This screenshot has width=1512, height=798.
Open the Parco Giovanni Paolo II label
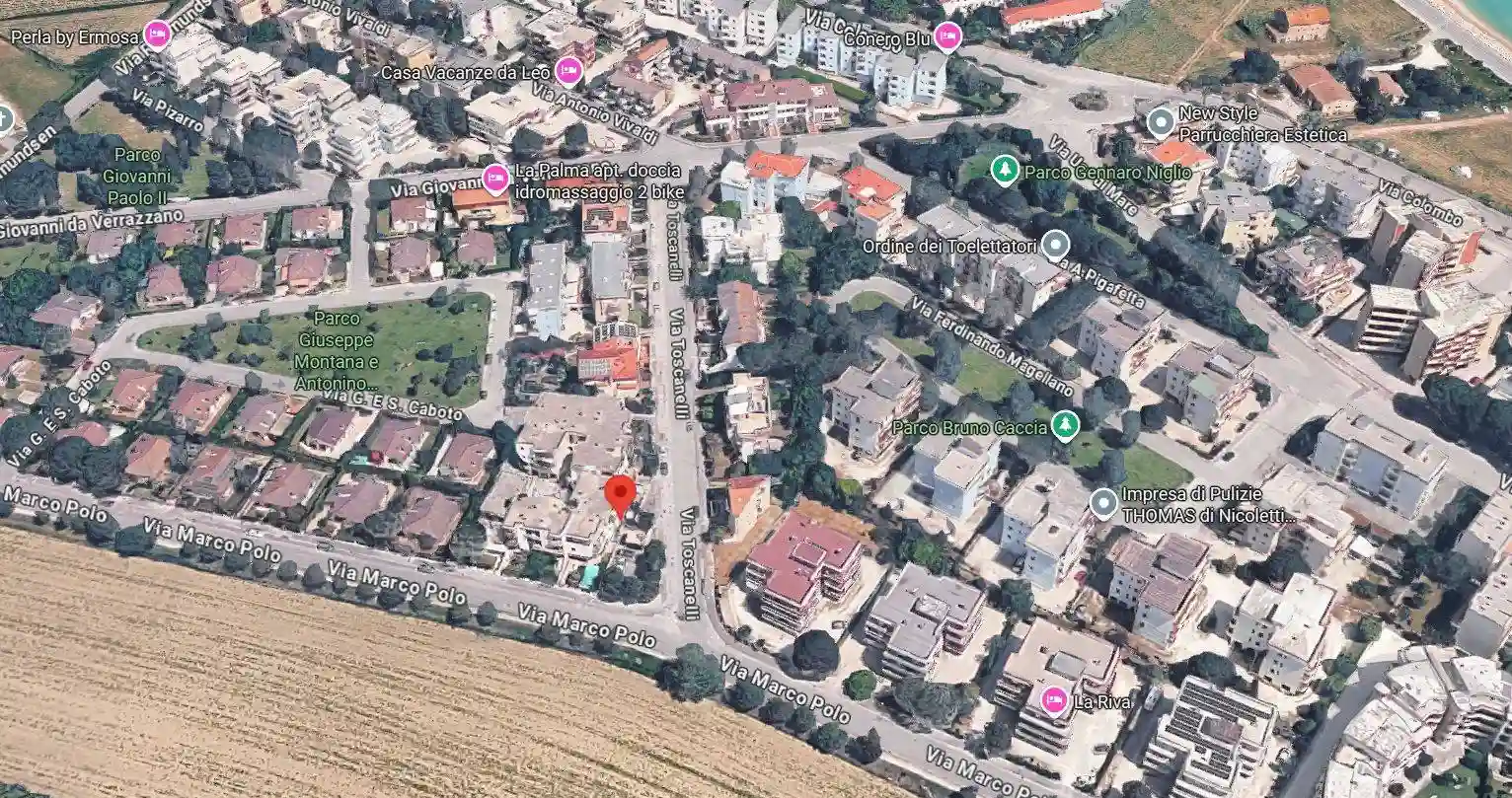coord(138,177)
